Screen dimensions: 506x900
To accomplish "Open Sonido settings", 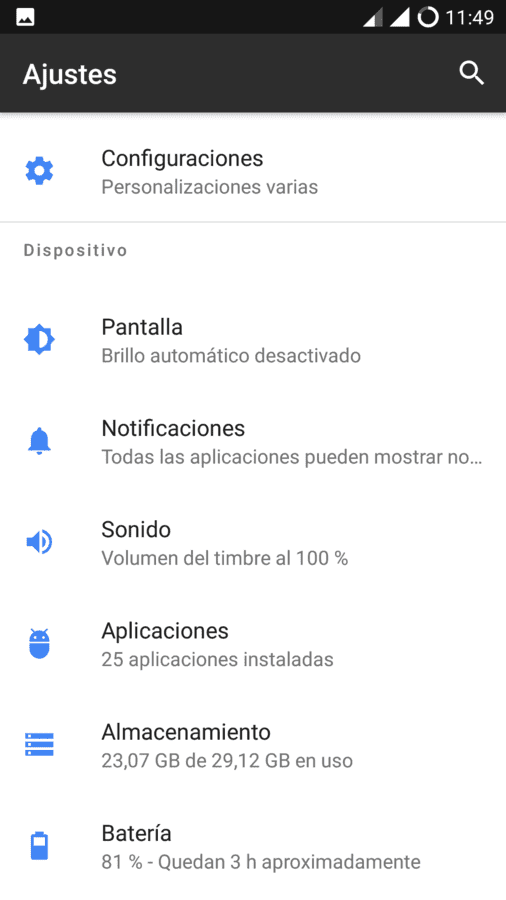I will point(253,542).
